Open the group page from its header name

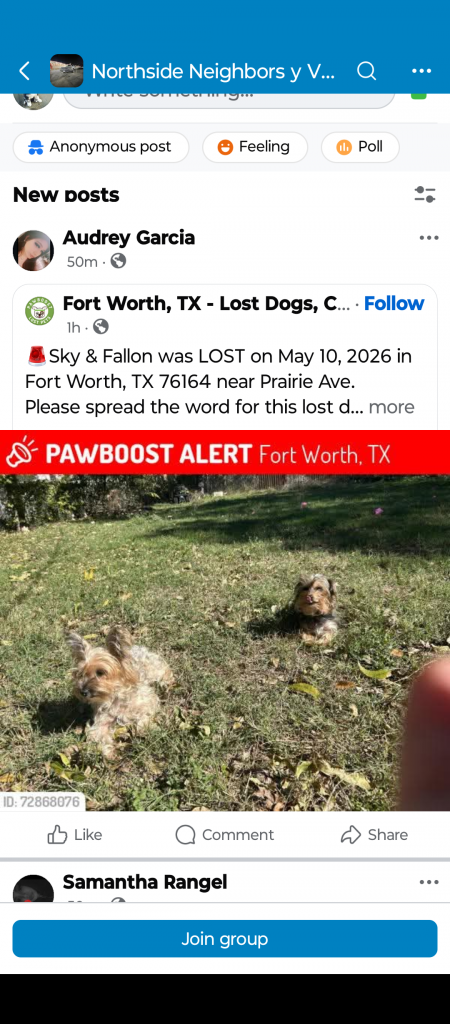point(213,71)
